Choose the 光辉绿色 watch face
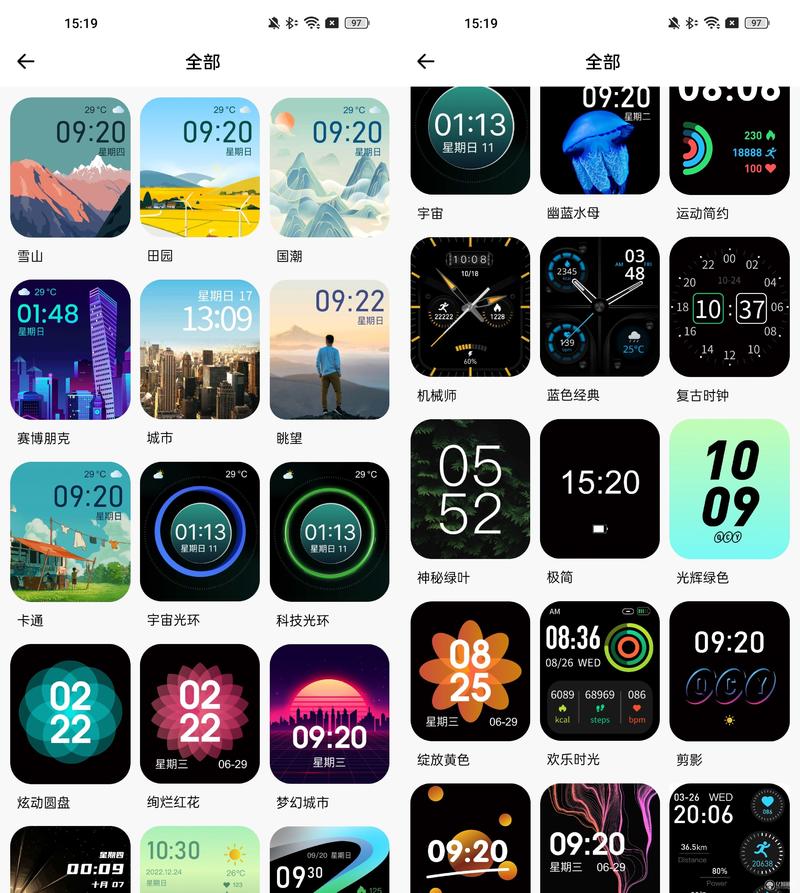This screenshot has width=800, height=893. click(729, 489)
